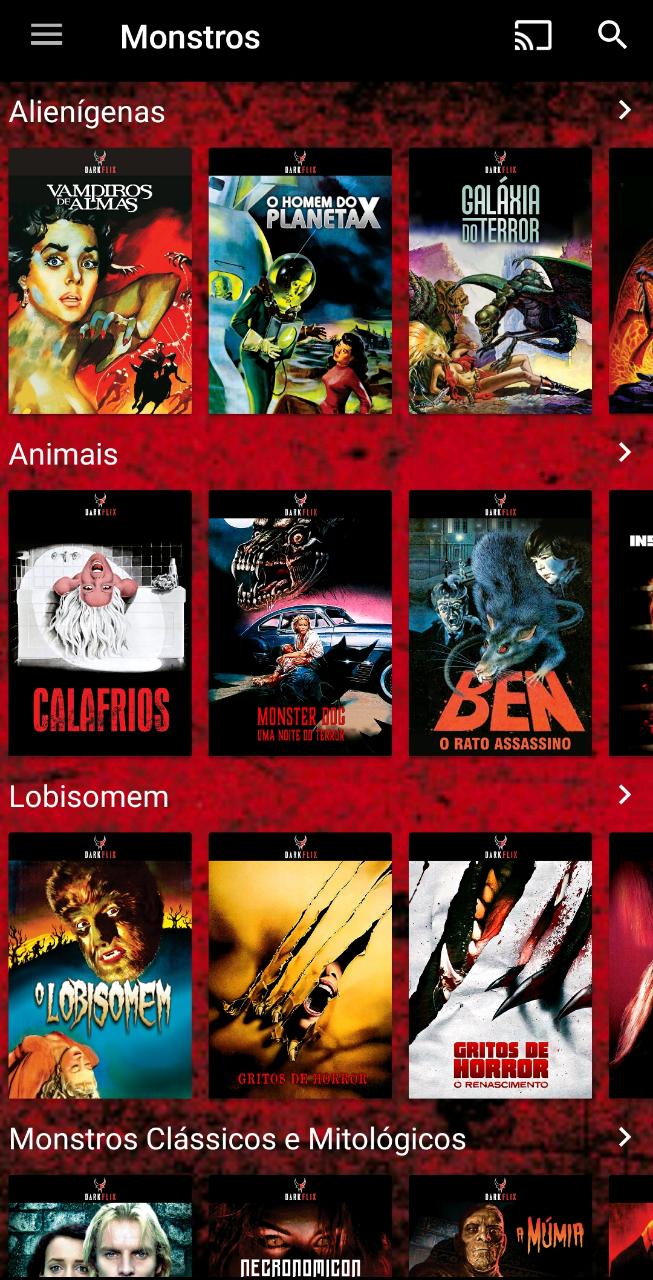Open the hamburger navigation menu
Viewport: 653px width, 1280px height.
[46, 36]
